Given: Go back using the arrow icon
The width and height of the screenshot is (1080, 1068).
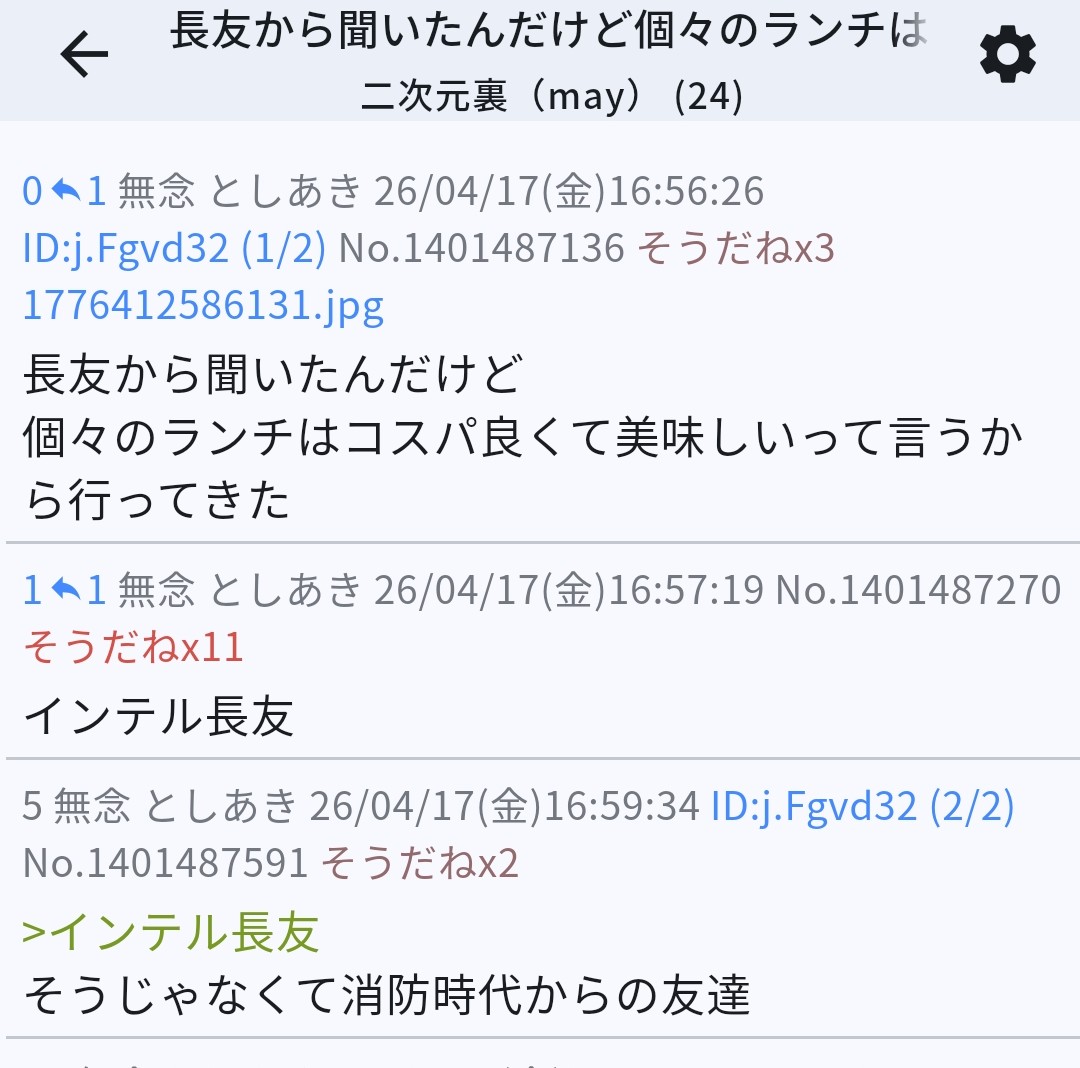Looking at the screenshot, I should 84,57.
